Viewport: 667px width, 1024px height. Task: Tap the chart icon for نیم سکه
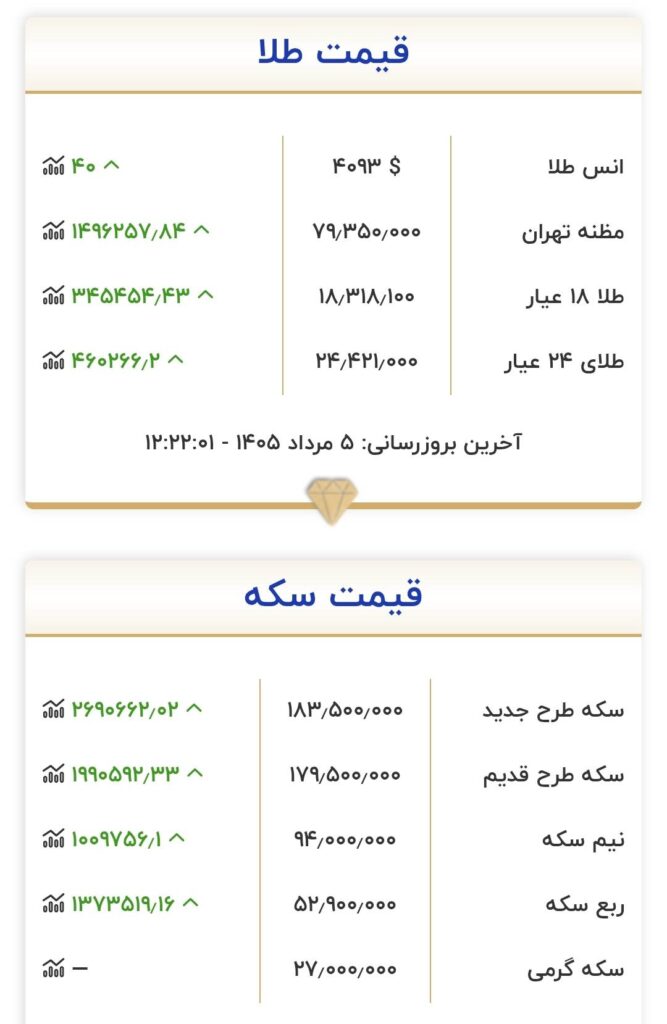[54, 839]
